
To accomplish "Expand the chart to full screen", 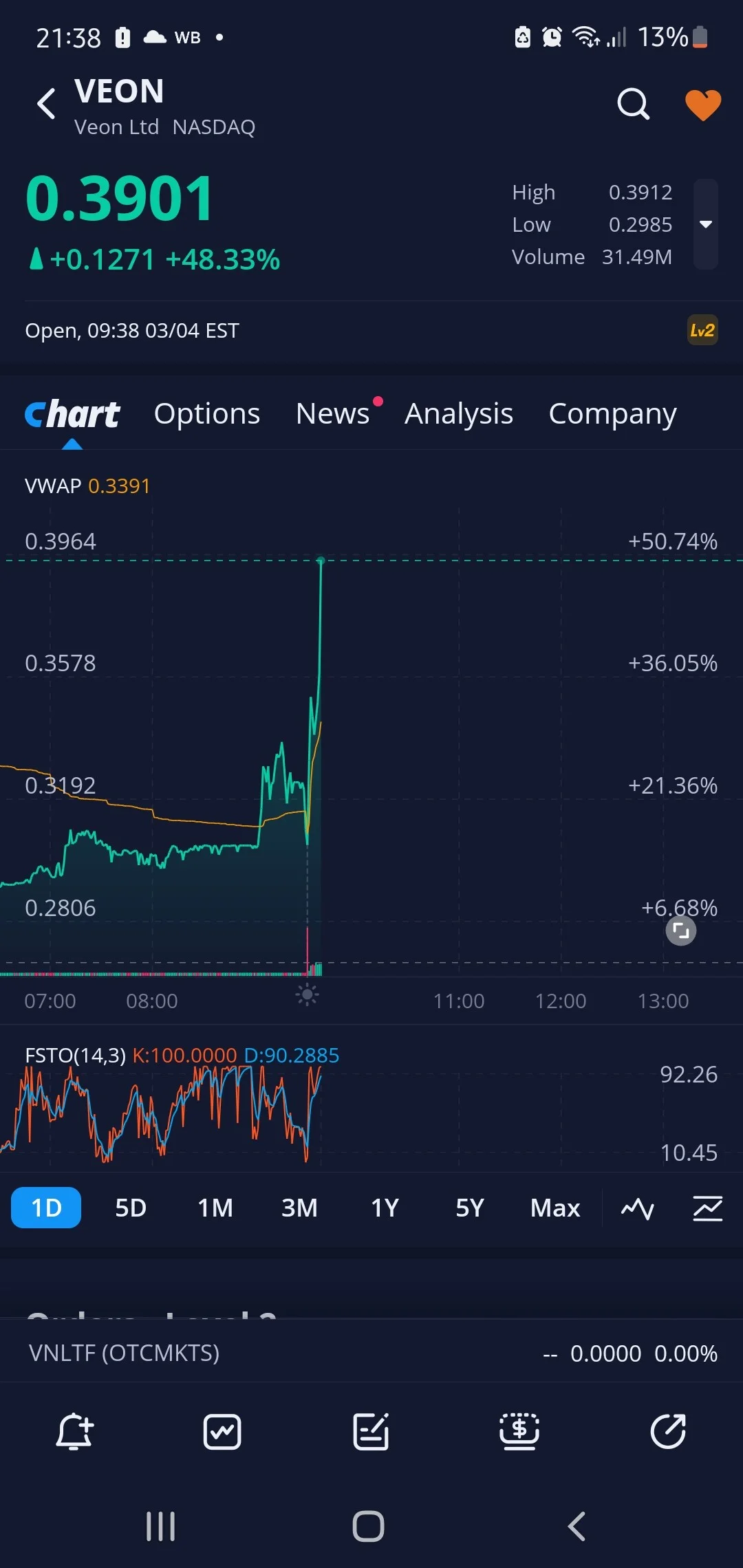I will pyautogui.click(x=681, y=931).
